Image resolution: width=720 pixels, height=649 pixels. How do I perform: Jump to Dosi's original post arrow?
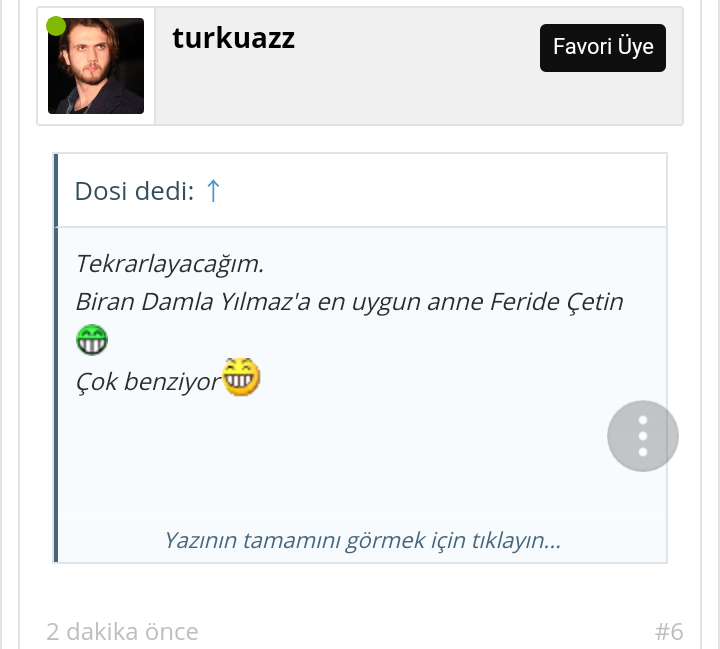click(212, 191)
